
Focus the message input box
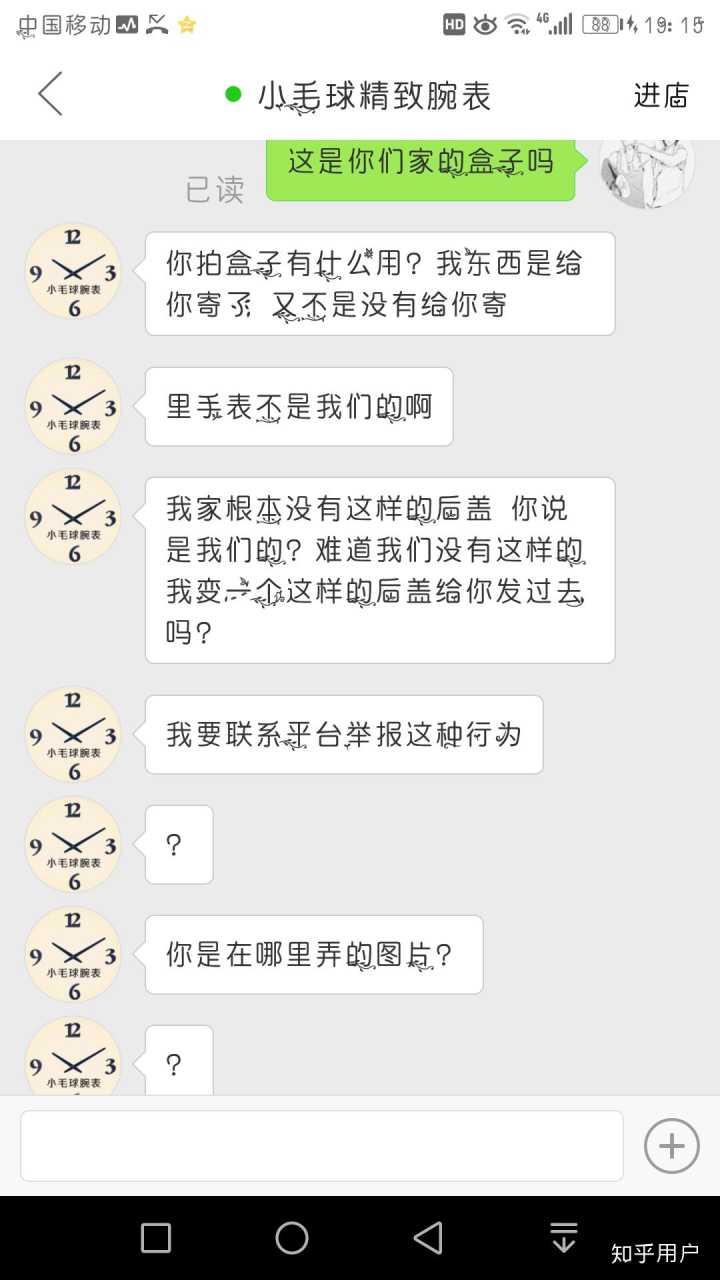[x=322, y=1145]
